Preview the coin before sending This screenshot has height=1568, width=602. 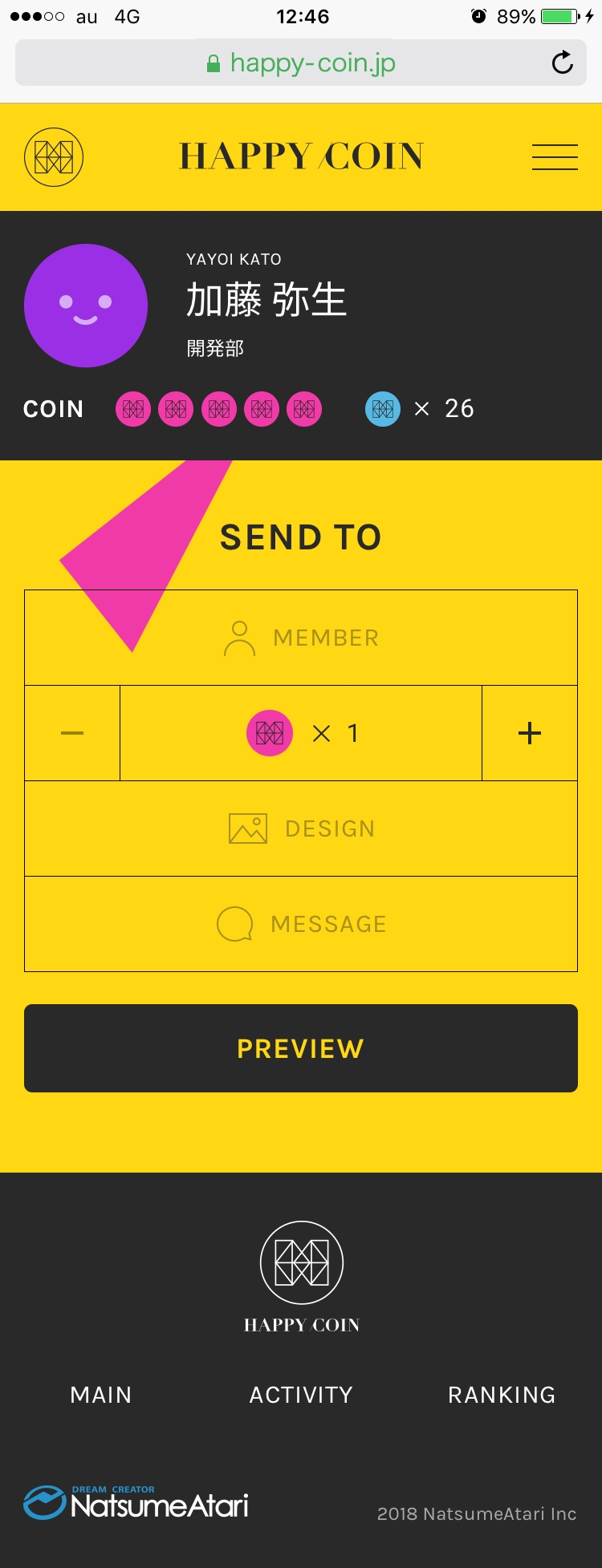[x=301, y=1048]
